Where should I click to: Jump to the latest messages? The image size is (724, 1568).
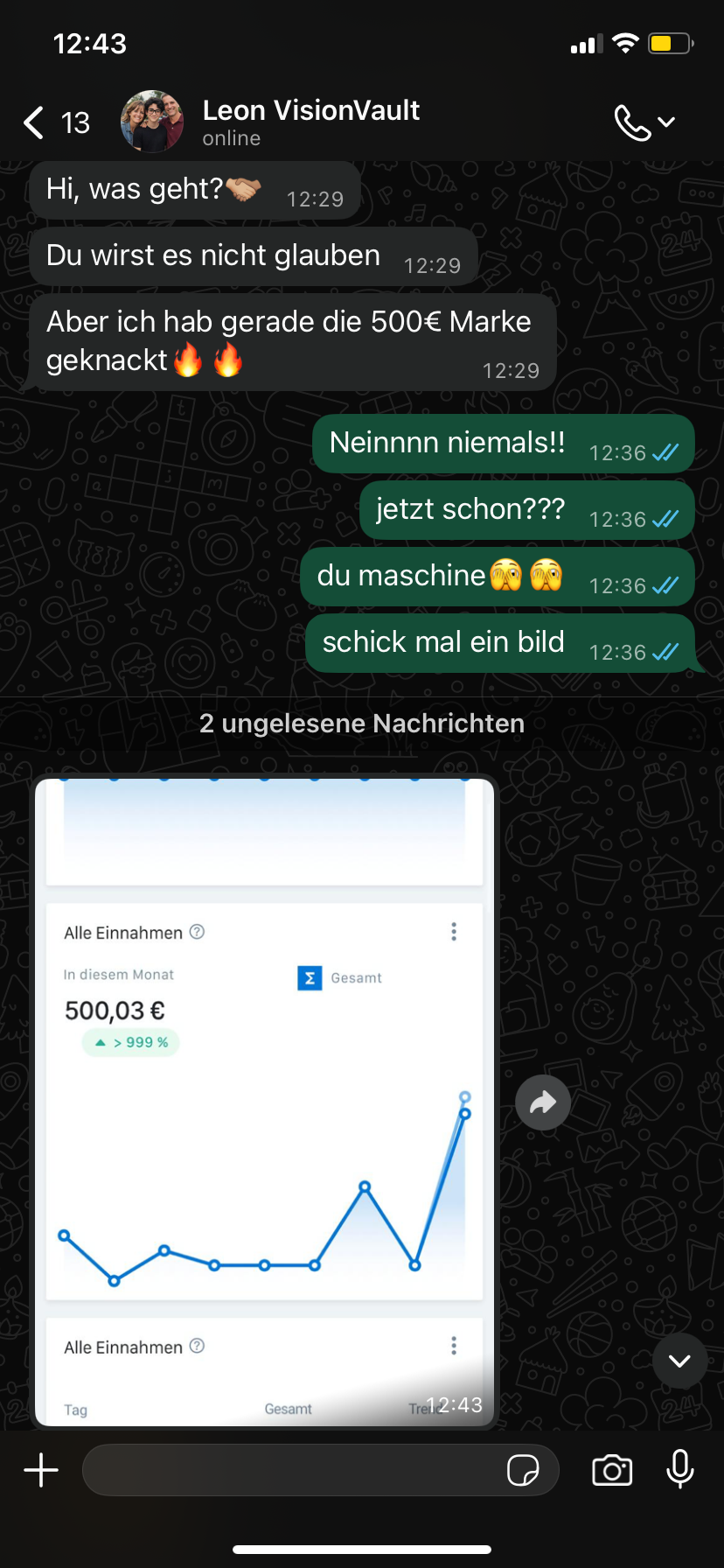pos(679,1361)
